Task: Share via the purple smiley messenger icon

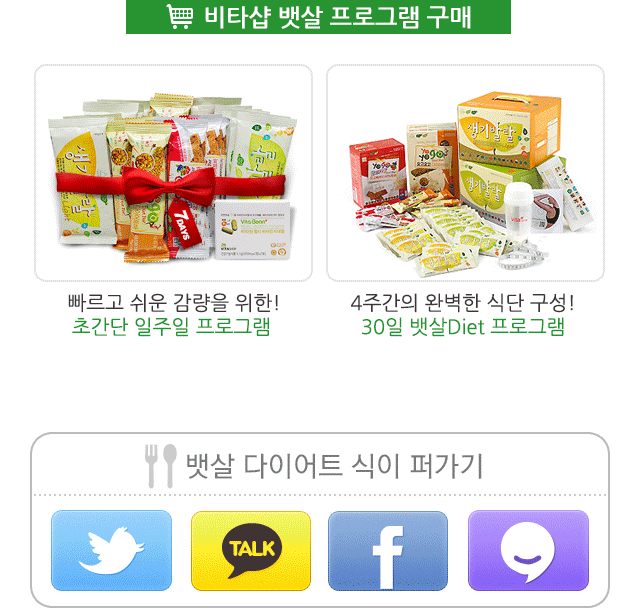Action: pos(528,550)
